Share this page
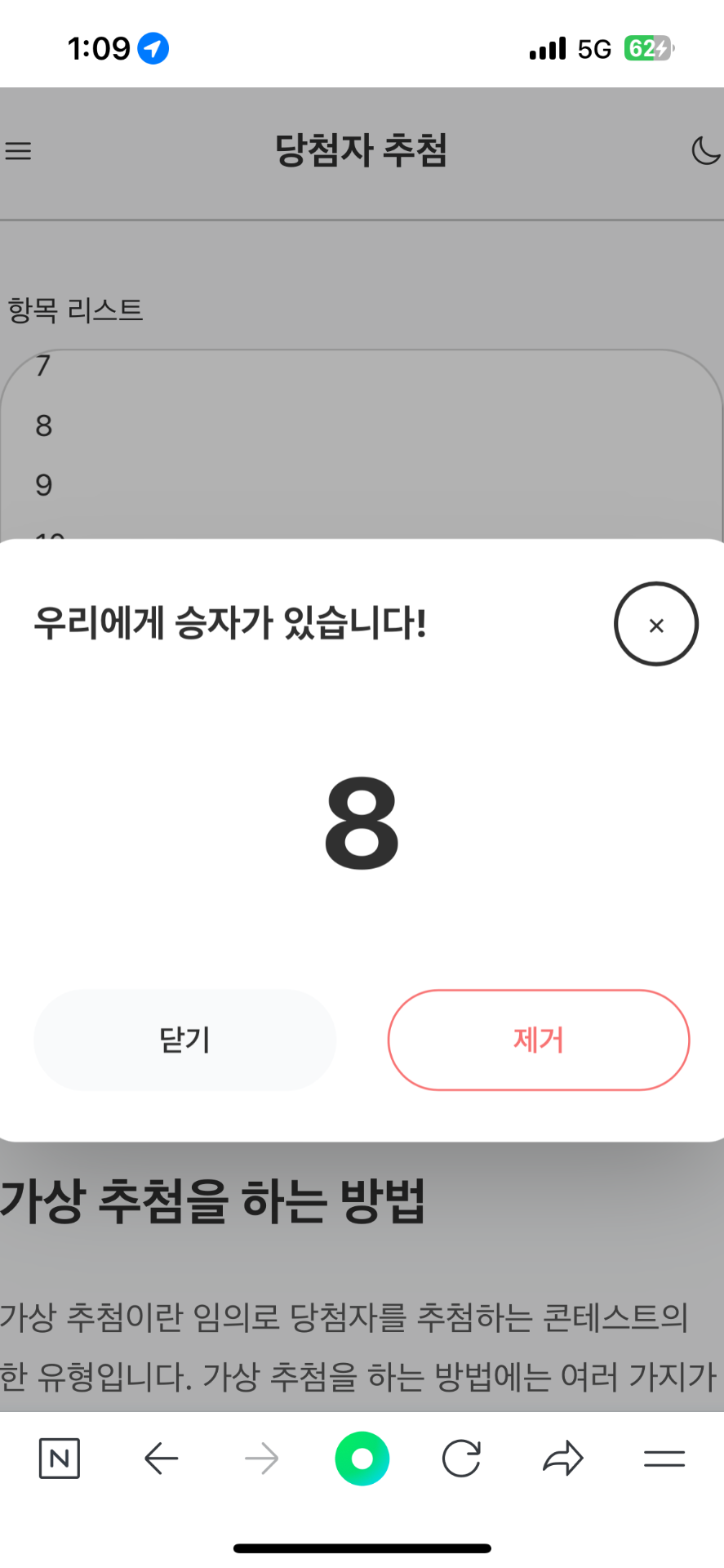The width and height of the screenshot is (724, 1568). 563,1458
